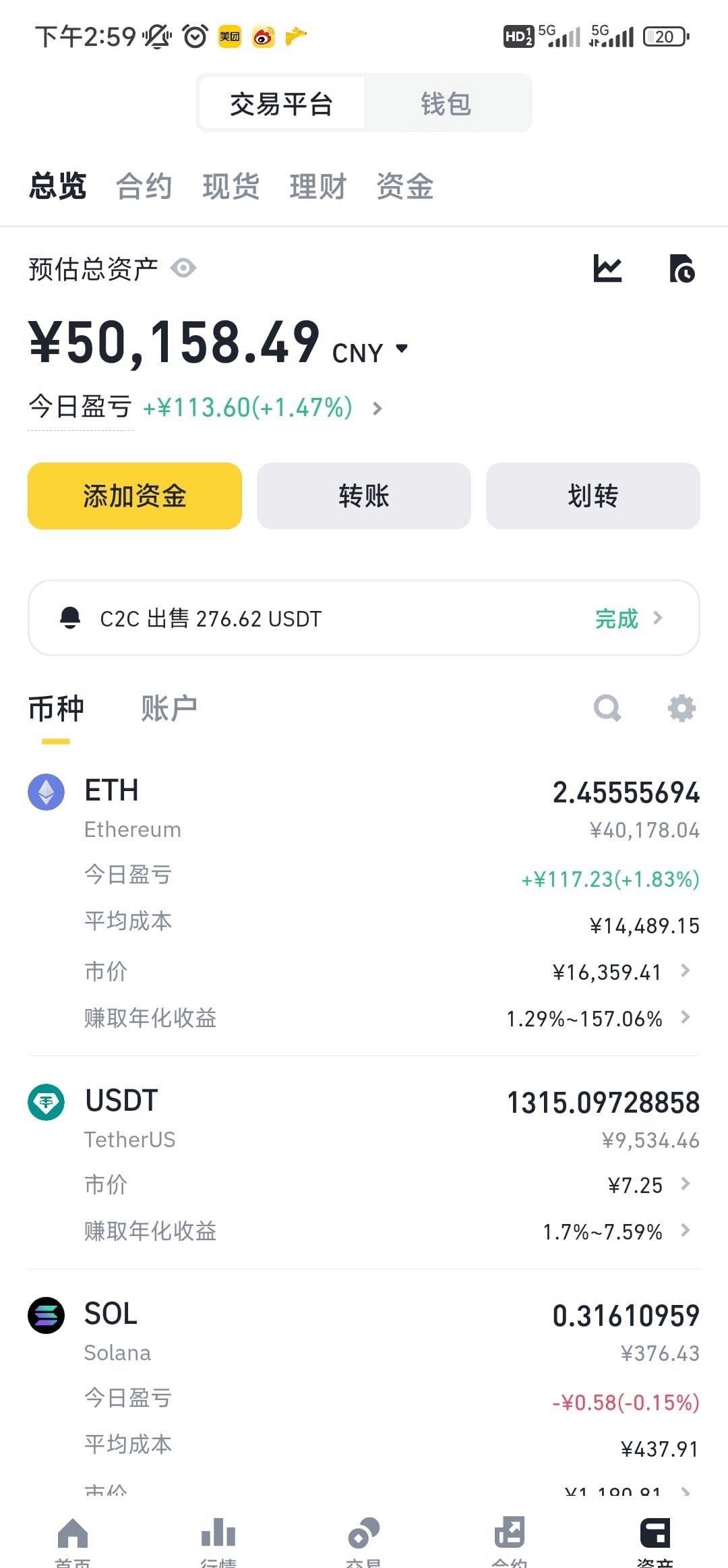Viewport: 728px width, 1568px height.
Task: Tap the 划转 button
Action: pos(593,496)
